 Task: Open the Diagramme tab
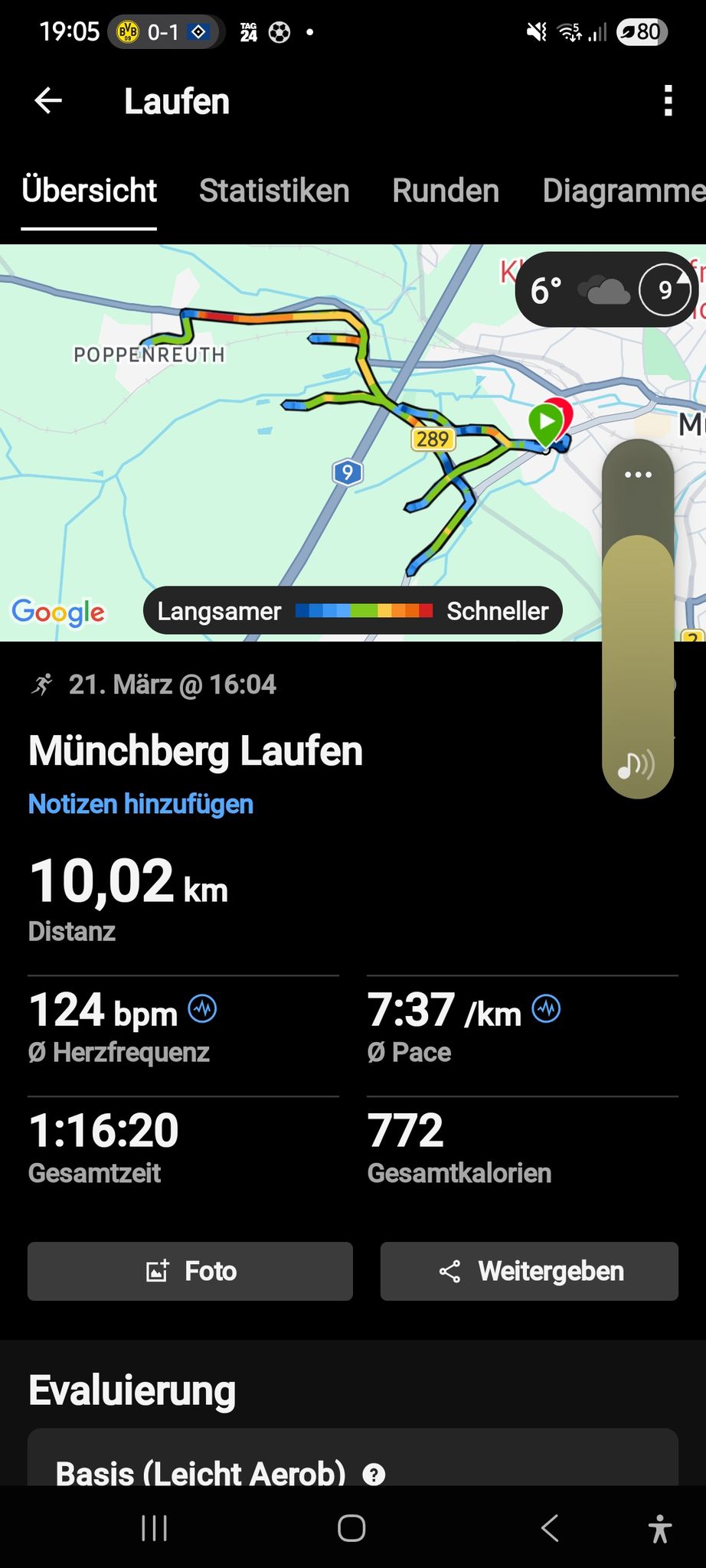click(x=624, y=191)
